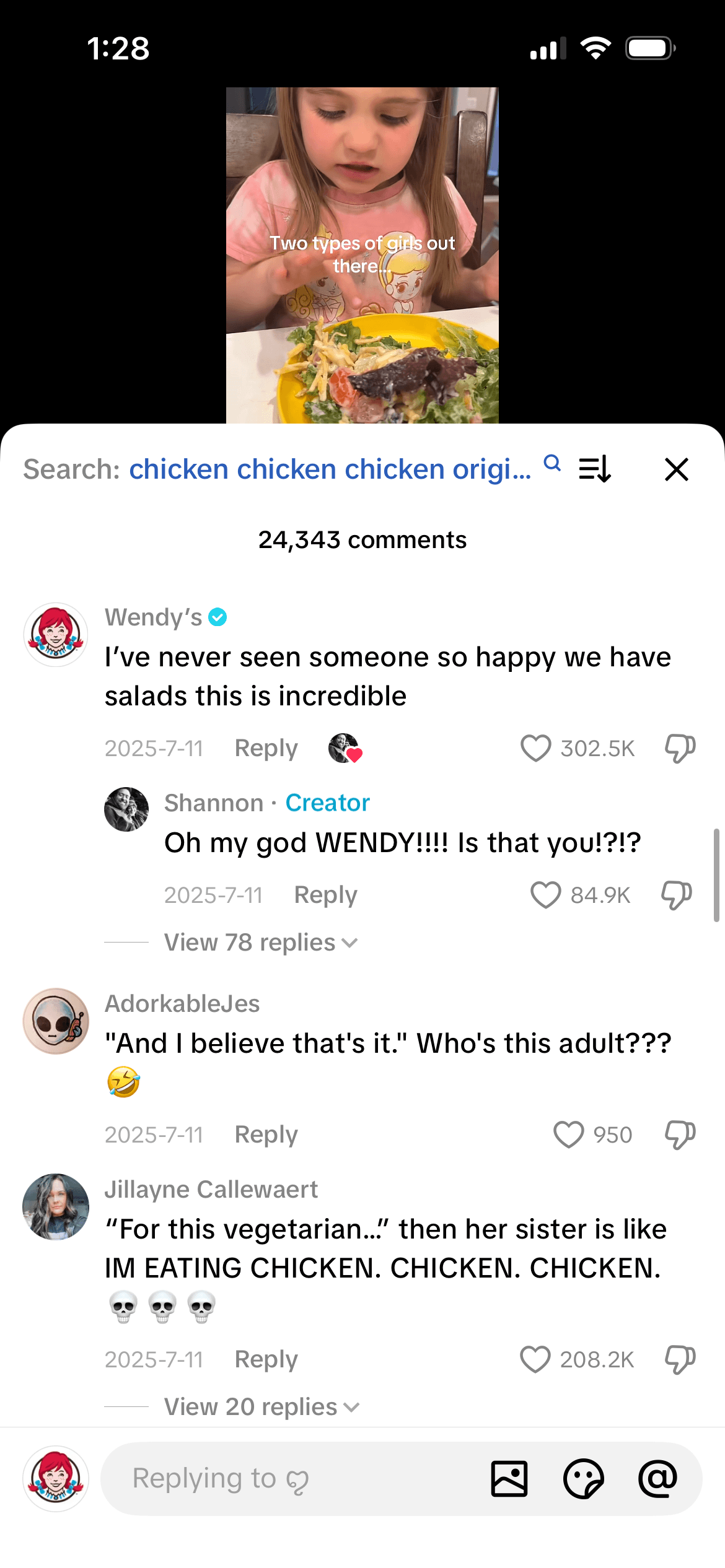Like AdorkableJes's comment
Viewport: 725px width, 1568px height.
pyautogui.click(x=568, y=1135)
